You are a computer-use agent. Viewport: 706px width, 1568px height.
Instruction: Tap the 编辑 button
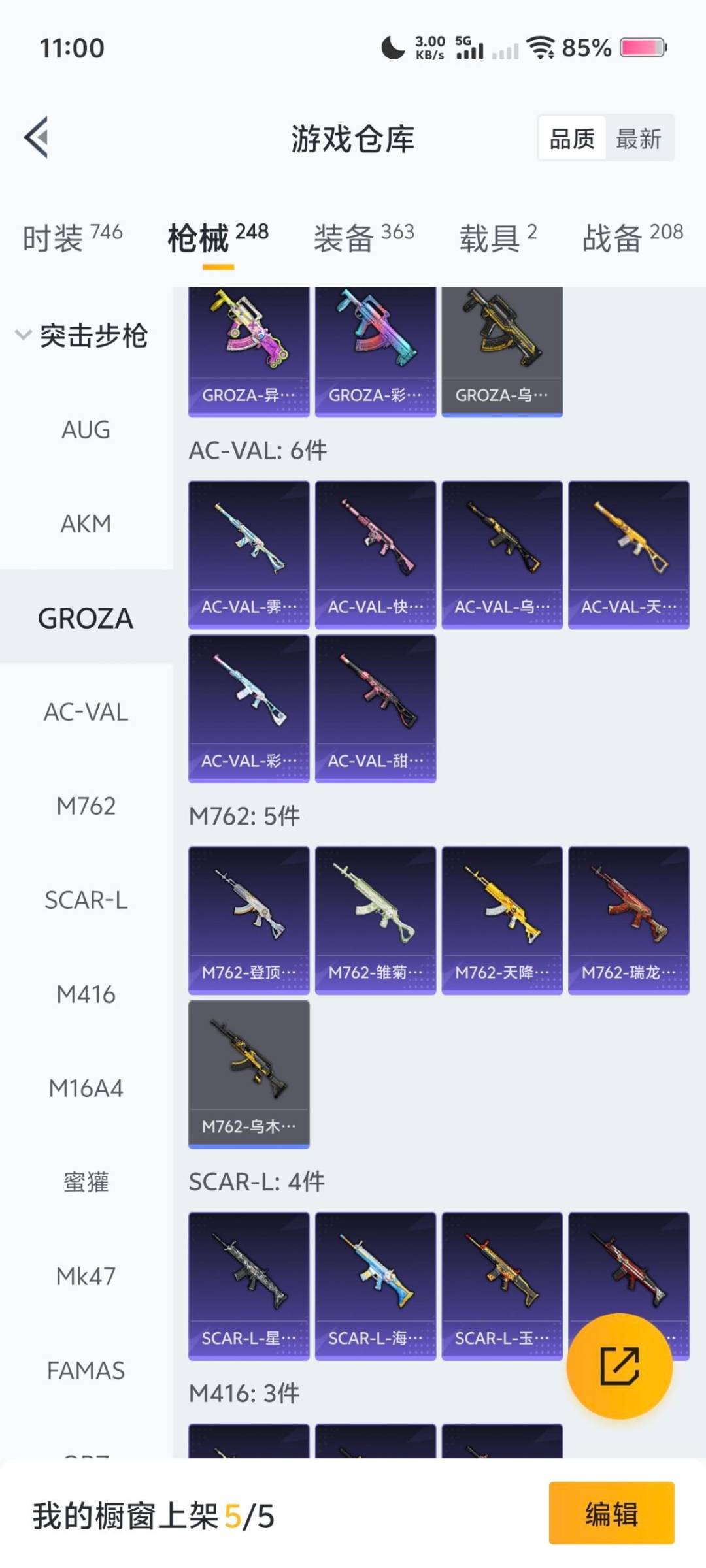tap(611, 1514)
